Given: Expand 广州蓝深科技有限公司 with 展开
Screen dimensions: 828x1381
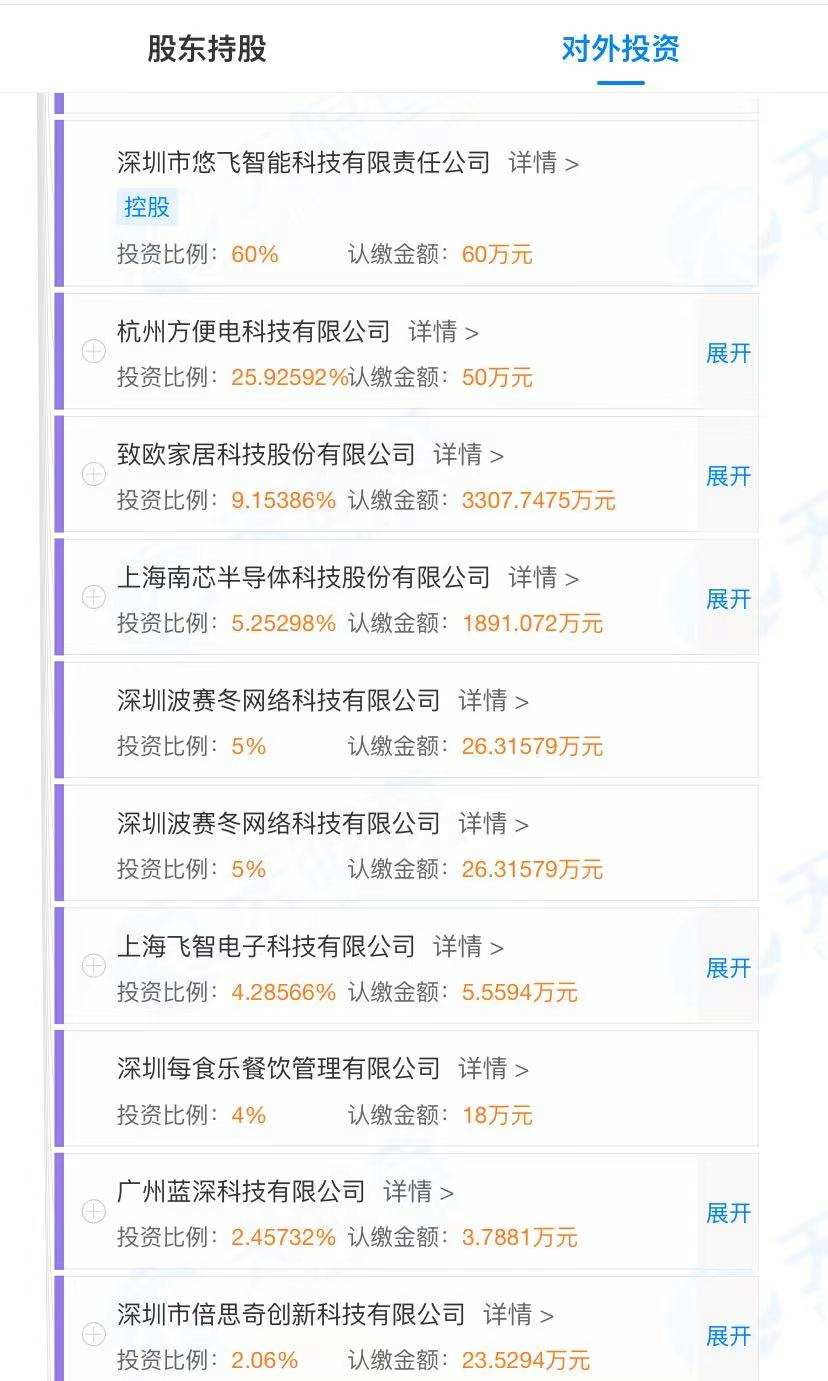Looking at the screenshot, I should 727,1213.
